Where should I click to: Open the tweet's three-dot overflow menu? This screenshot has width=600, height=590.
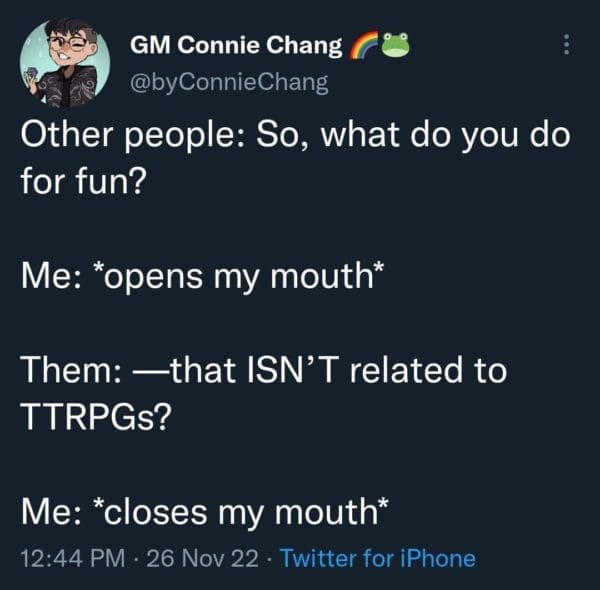click(567, 45)
